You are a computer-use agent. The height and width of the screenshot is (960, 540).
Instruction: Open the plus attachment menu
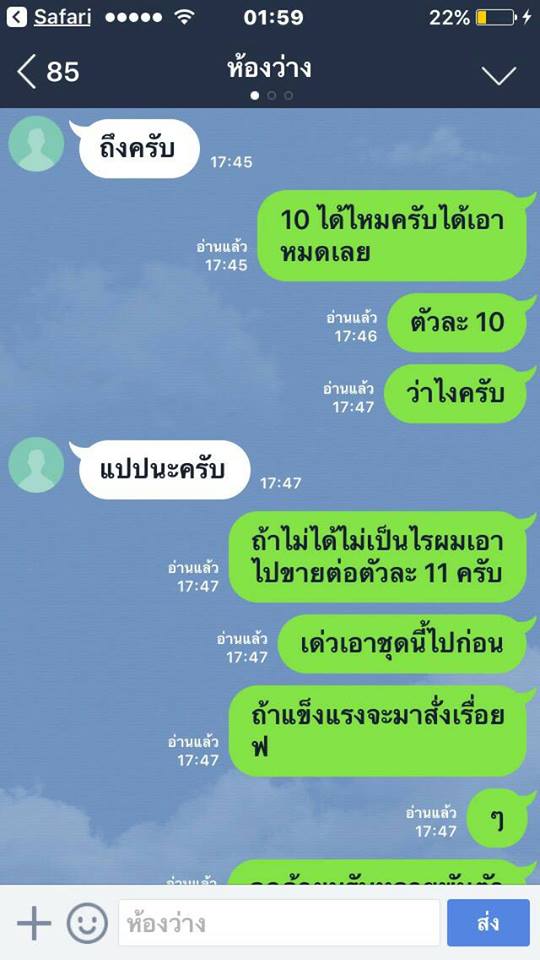click(x=34, y=923)
